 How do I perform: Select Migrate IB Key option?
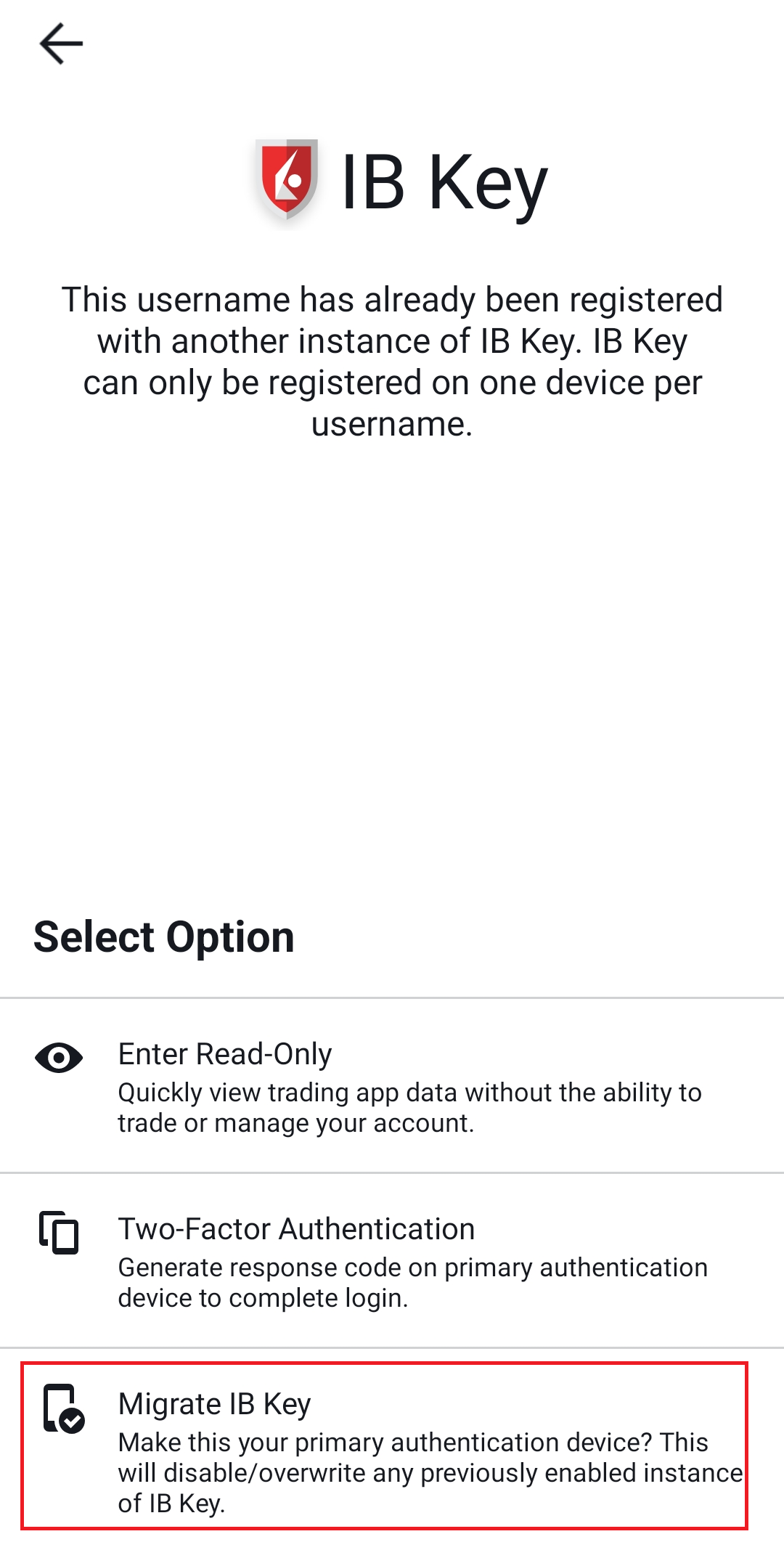tap(385, 1445)
